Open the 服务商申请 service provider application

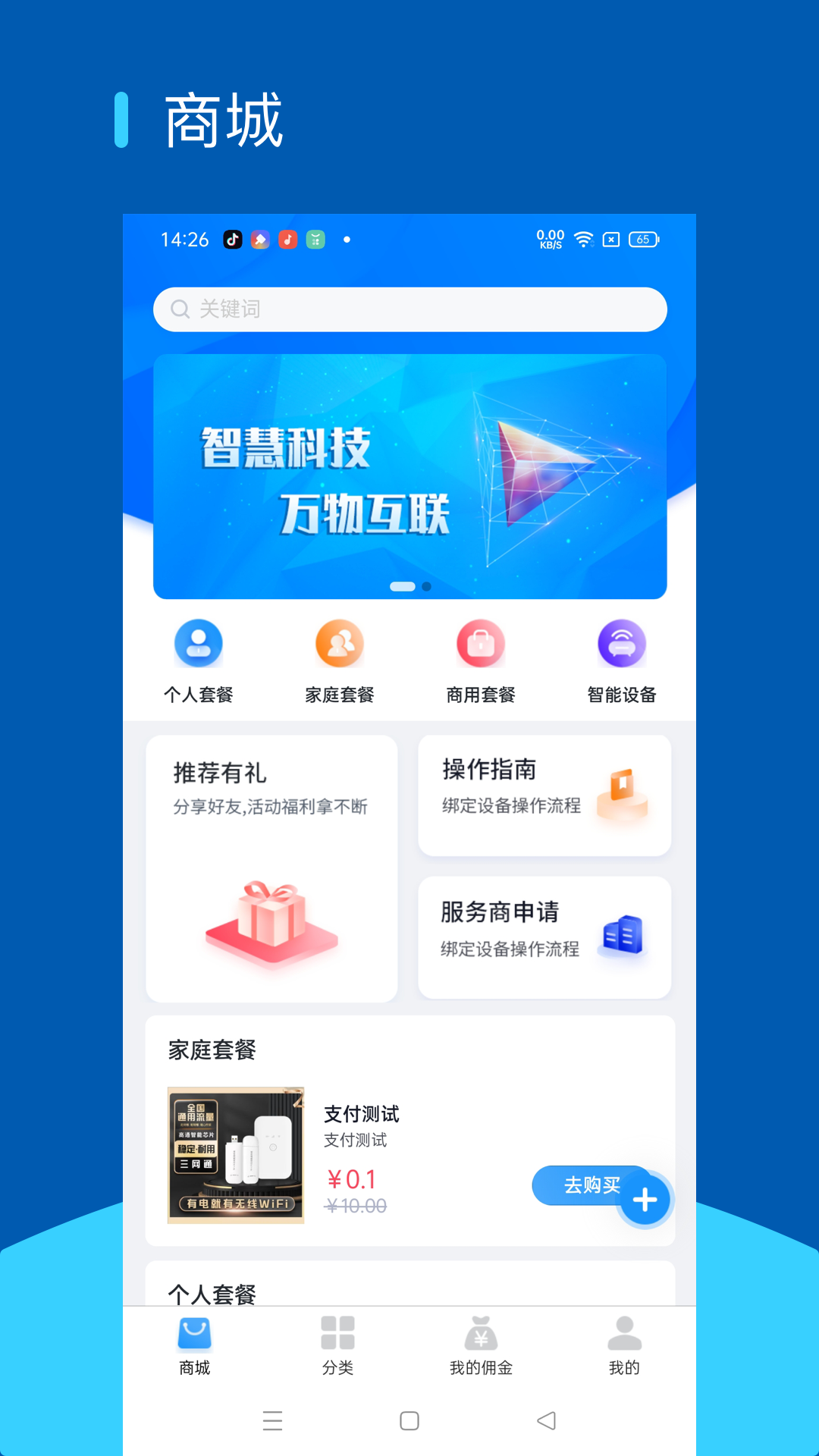(544, 937)
